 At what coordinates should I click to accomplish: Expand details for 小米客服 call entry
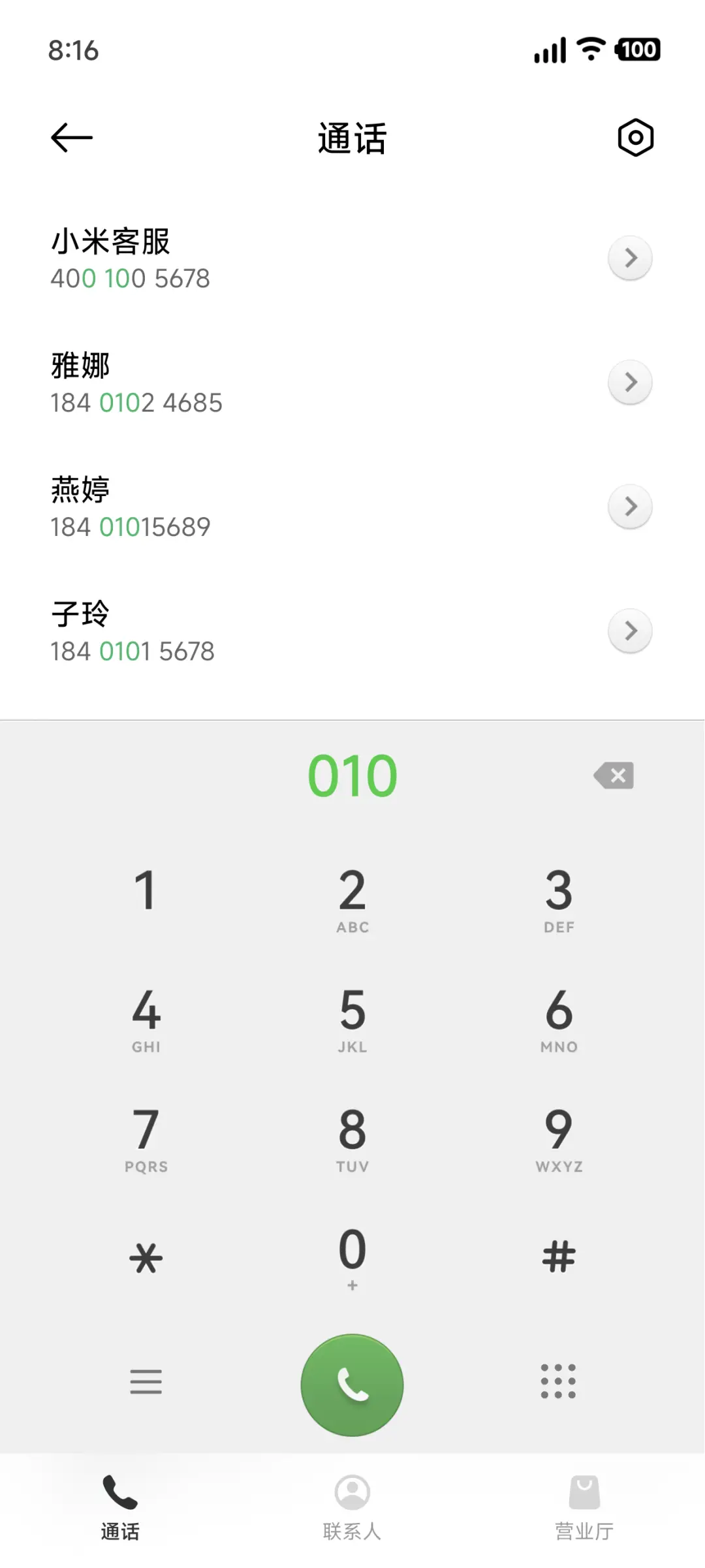pos(629,258)
